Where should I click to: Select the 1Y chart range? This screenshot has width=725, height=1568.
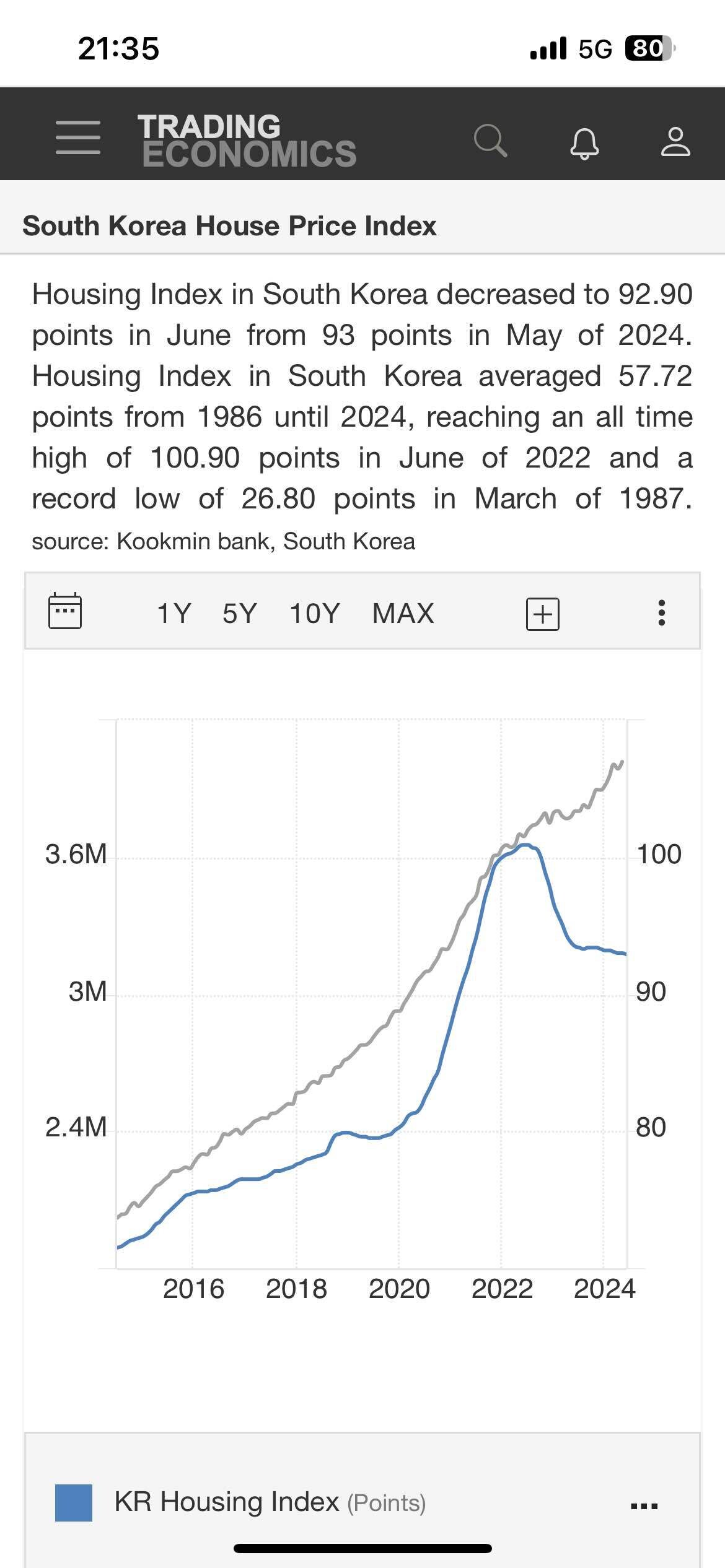pyautogui.click(x=174, y=614)
